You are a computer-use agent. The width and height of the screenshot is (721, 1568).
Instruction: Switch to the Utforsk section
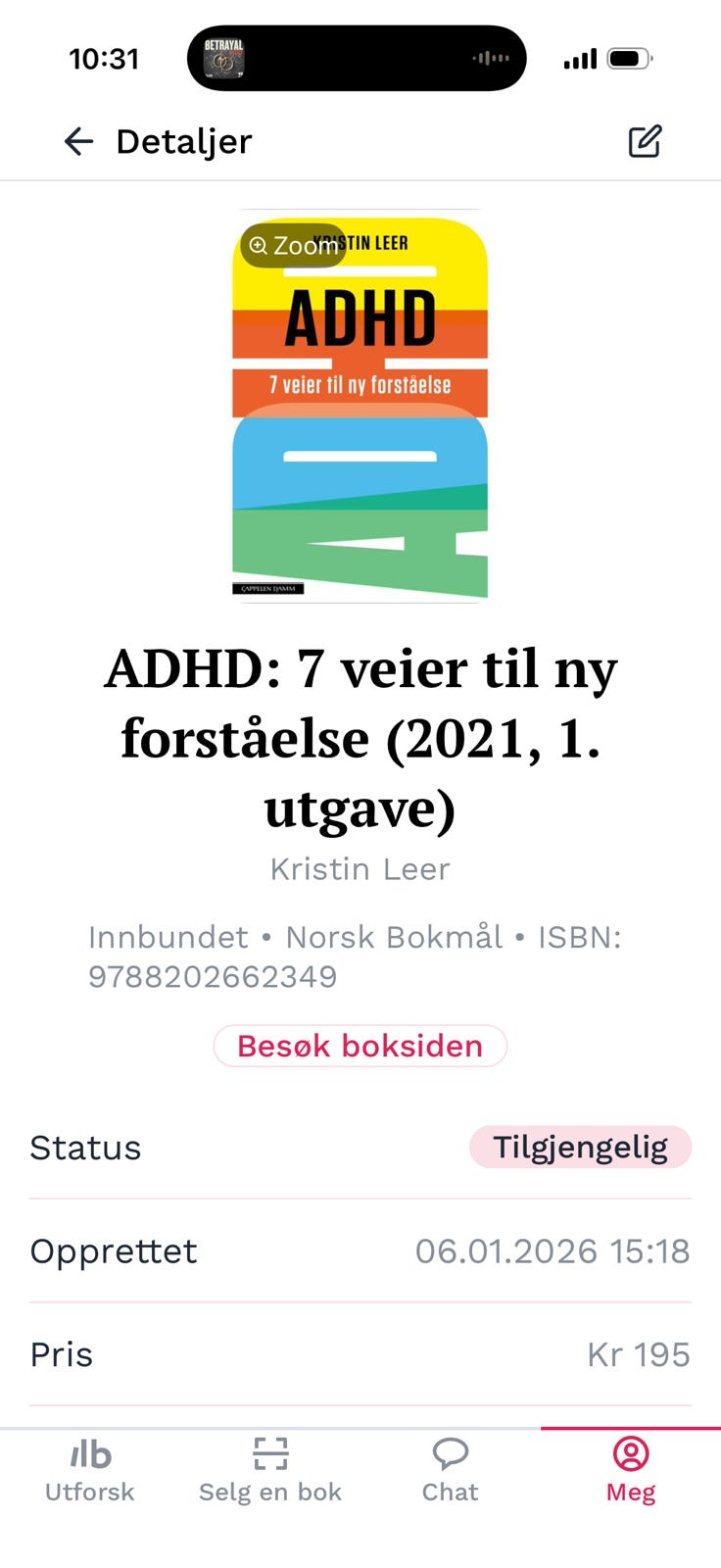(x=89, y=1470)
